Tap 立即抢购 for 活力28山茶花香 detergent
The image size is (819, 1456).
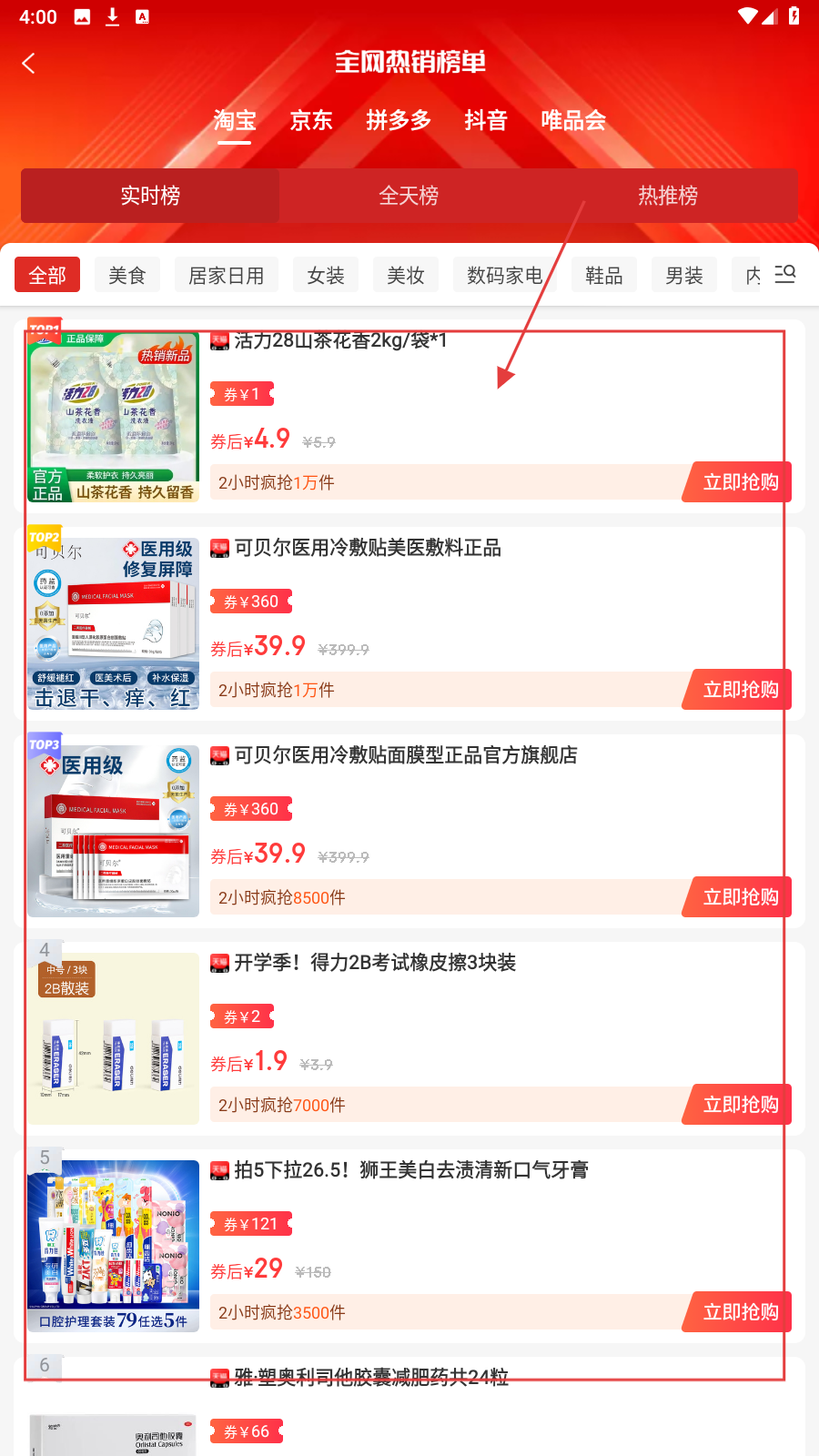click(740, 482)
